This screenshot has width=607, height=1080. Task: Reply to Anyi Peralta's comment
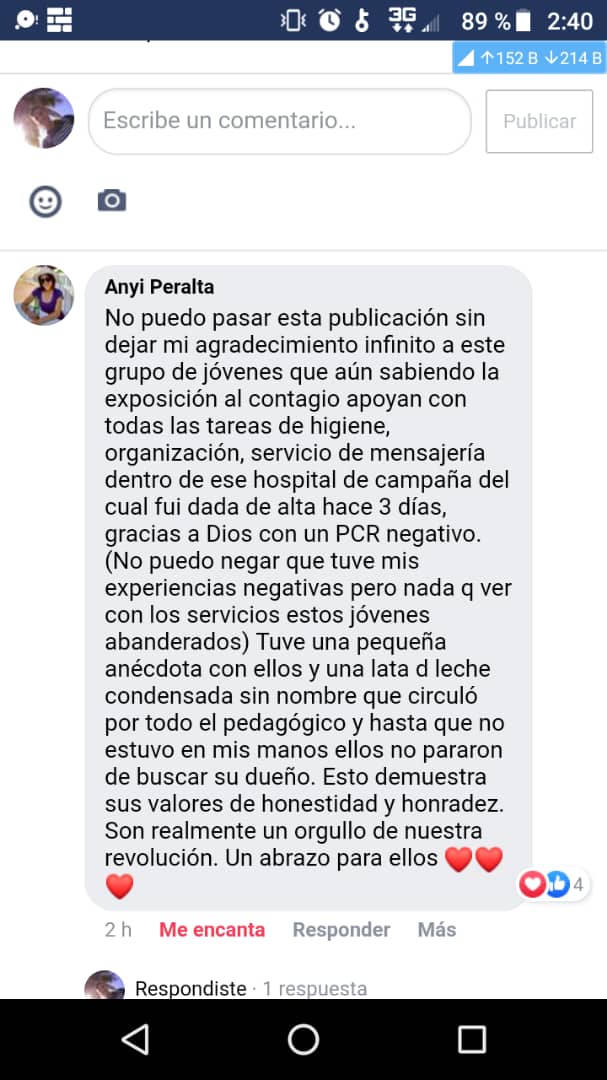pos(341,929)
